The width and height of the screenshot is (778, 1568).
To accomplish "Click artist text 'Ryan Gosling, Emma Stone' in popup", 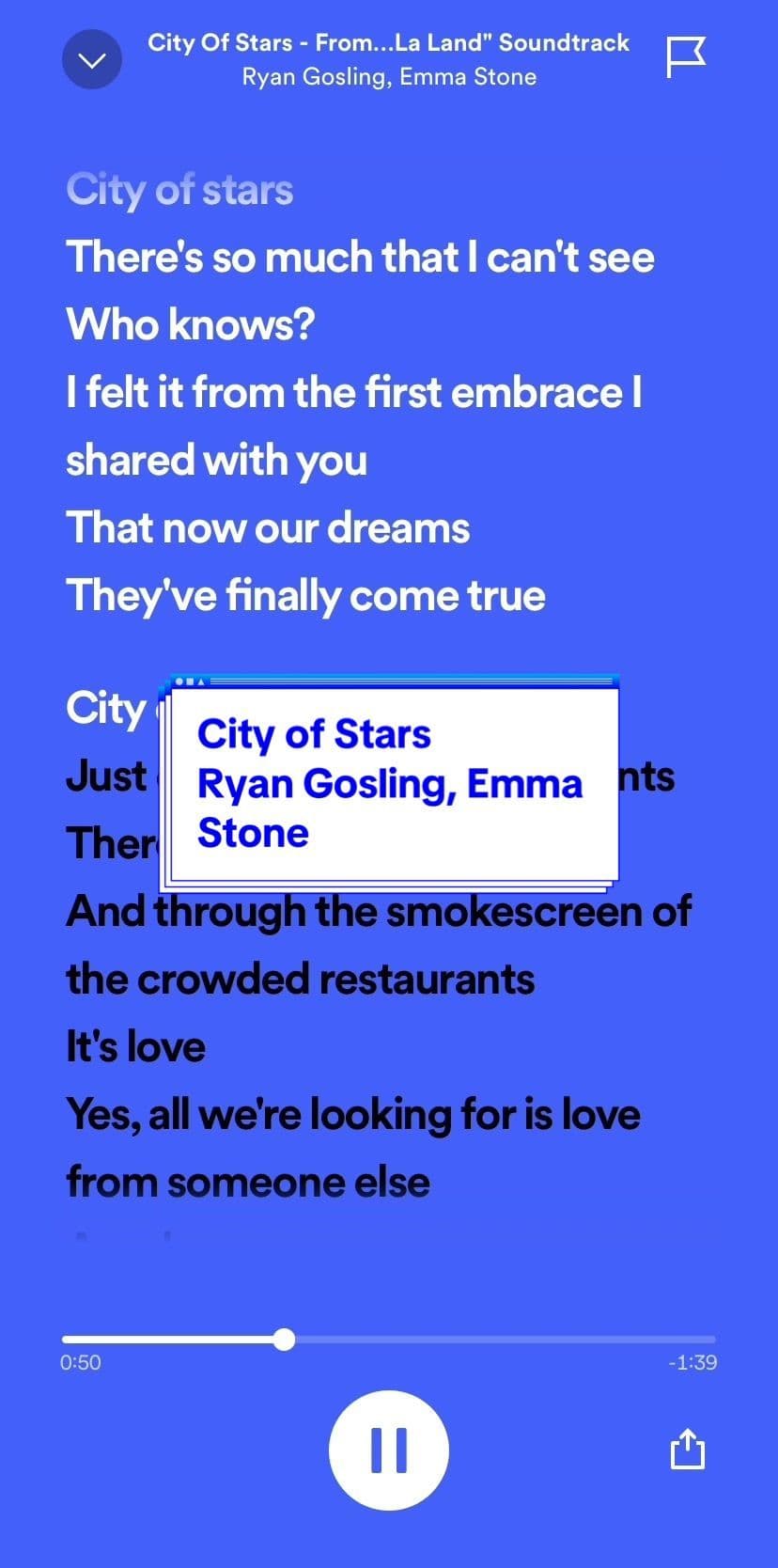I will (x=388, y=807).
